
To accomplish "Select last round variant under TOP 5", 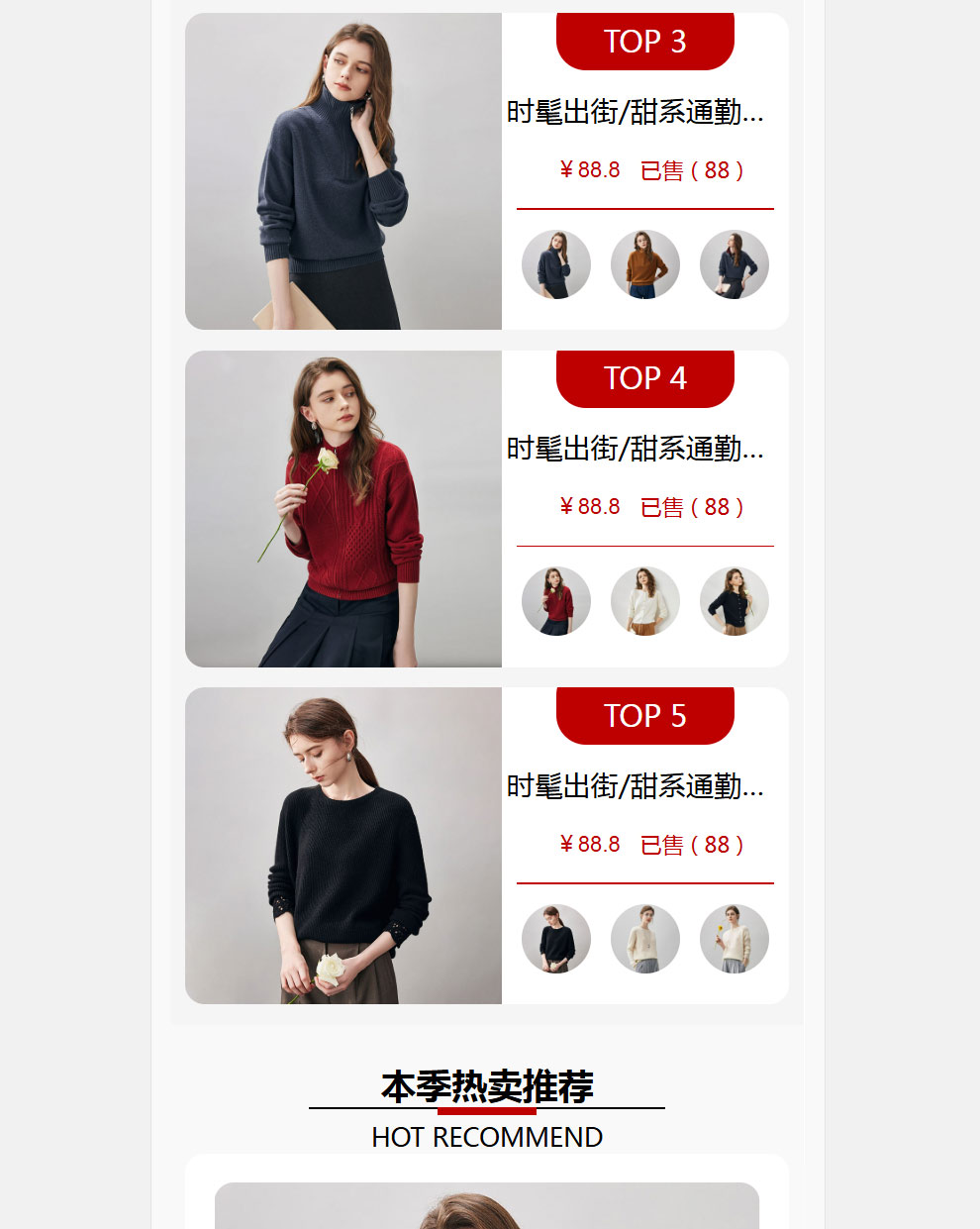I will [x=735, y=939].
